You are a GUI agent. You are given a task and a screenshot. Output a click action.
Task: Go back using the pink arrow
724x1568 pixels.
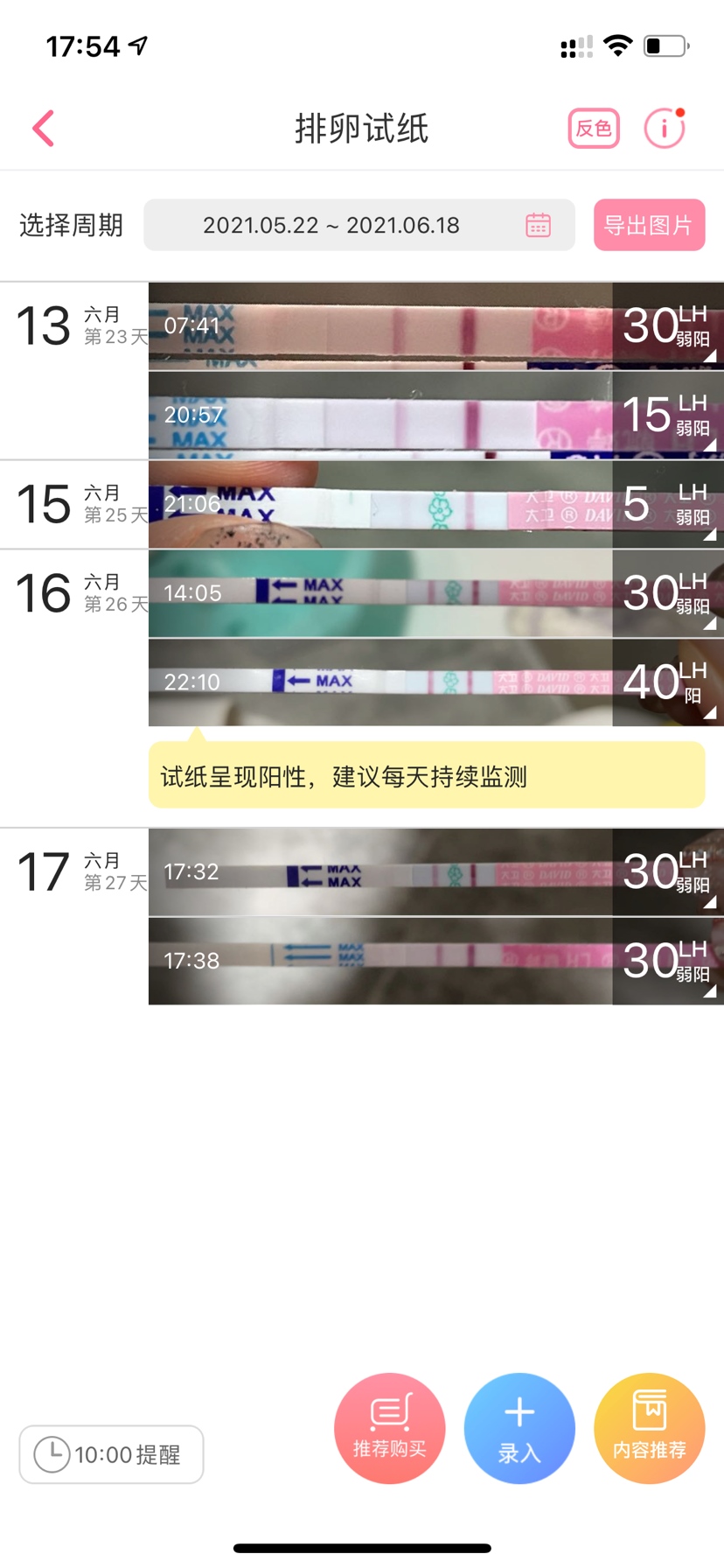click(x=44, y=129)
